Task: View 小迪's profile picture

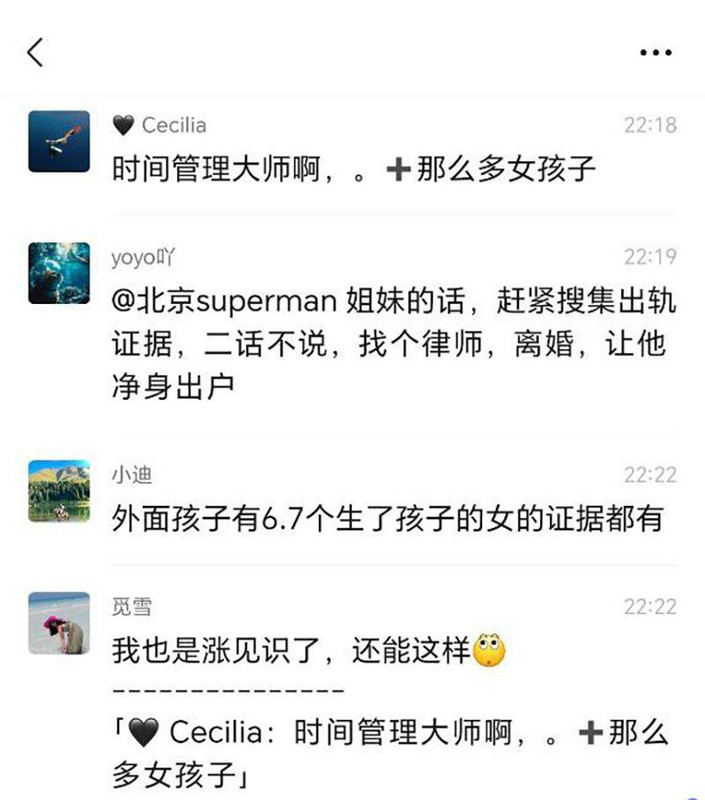Action: click(59, 490)
